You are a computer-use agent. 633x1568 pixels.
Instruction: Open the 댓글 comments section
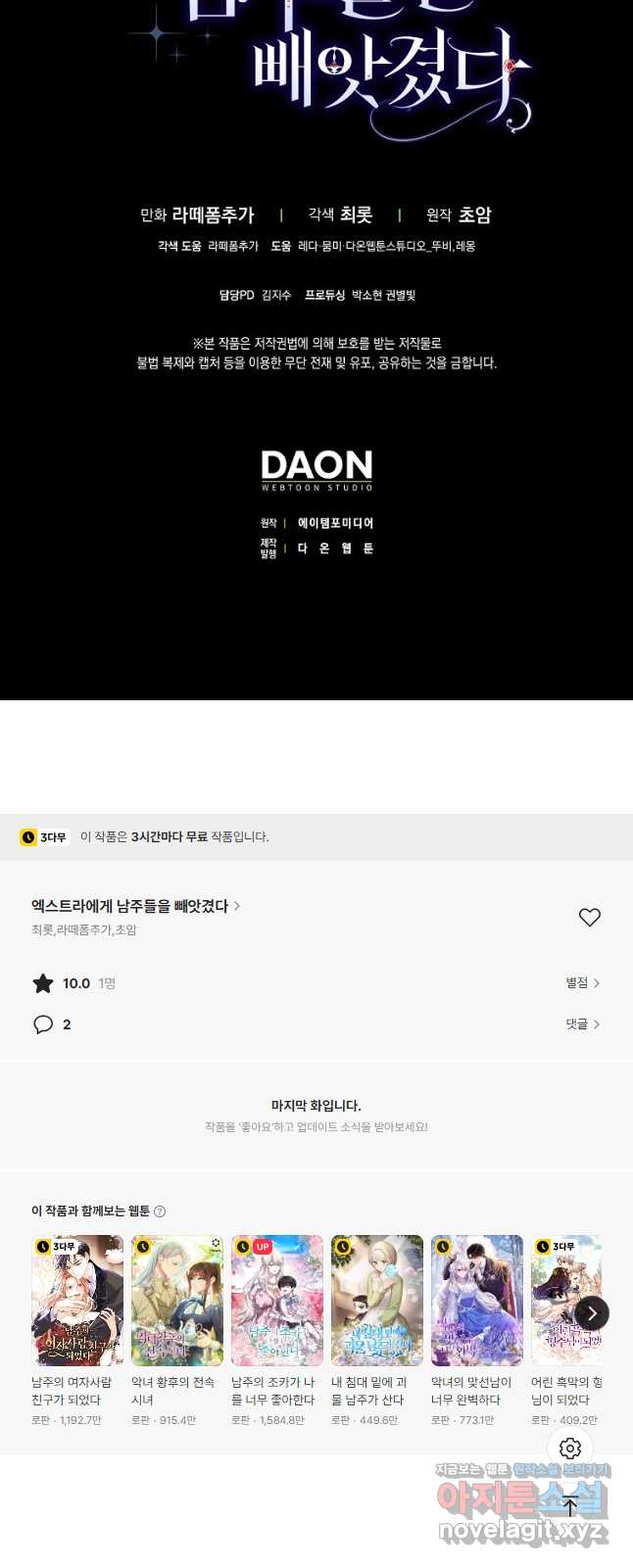tap(582, 1023)
